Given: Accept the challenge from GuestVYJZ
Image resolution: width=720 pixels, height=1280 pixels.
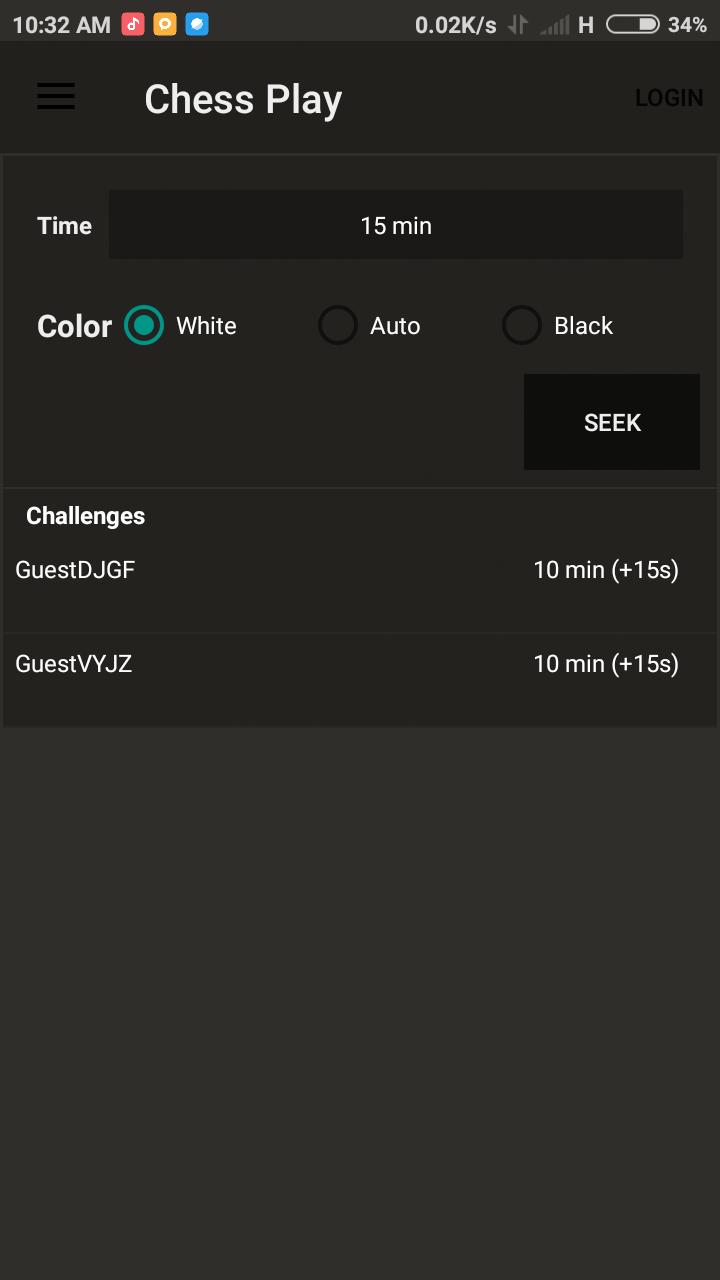Looking at the screenshot, I should [x=360, y=665].
